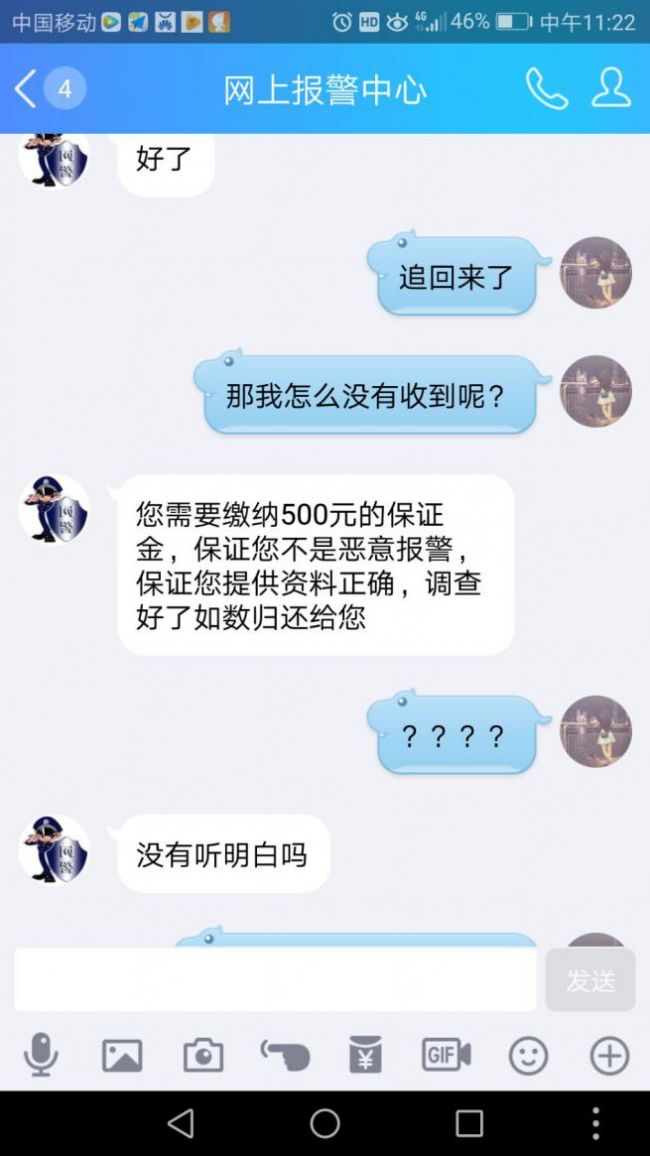Send a poke with the hand icon

[x=284, y=1055]
